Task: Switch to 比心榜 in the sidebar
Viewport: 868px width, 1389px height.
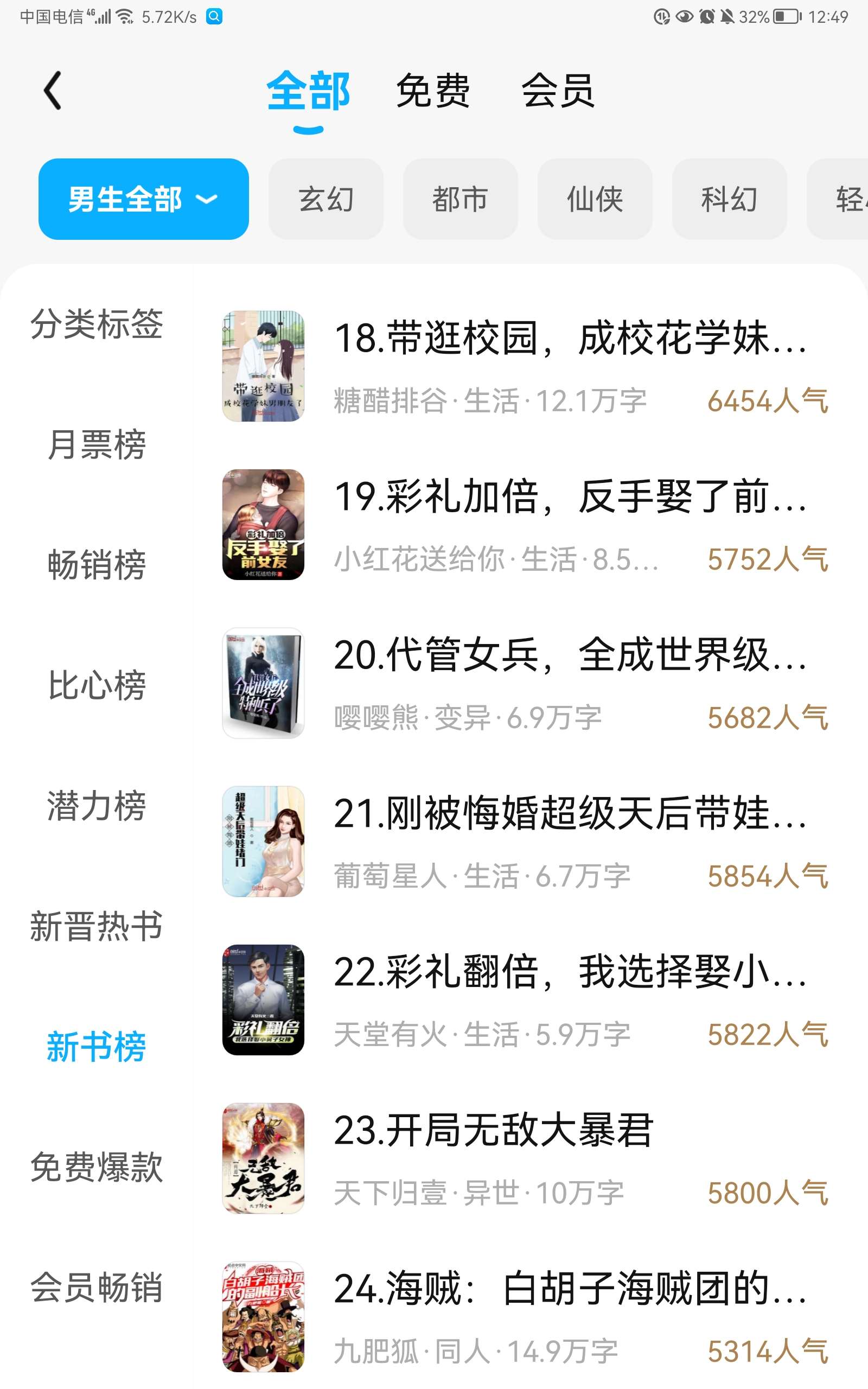Action: [97, 685]
